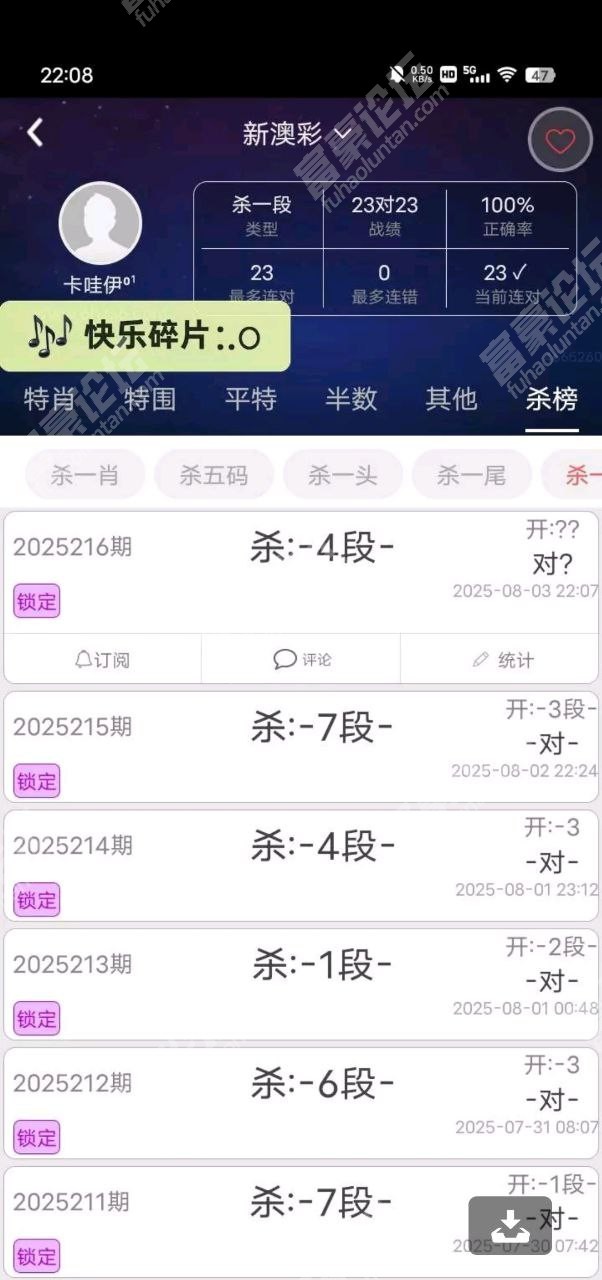Open the 2025213期 prediction card
The image size is (602, 1280).
coord(301,983)
